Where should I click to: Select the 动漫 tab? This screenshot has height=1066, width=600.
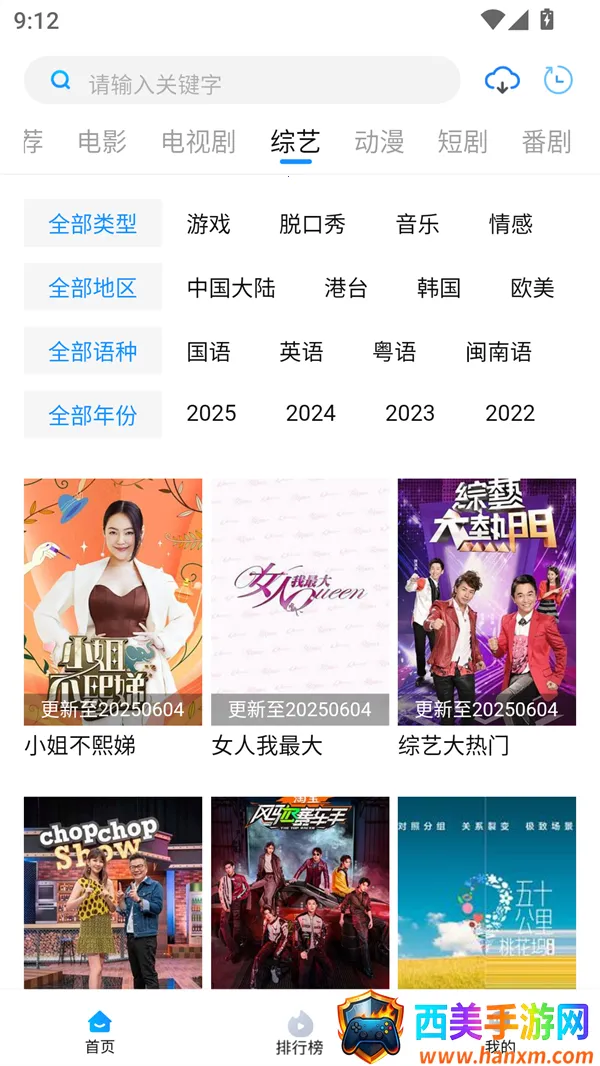(x=379, y=142)
